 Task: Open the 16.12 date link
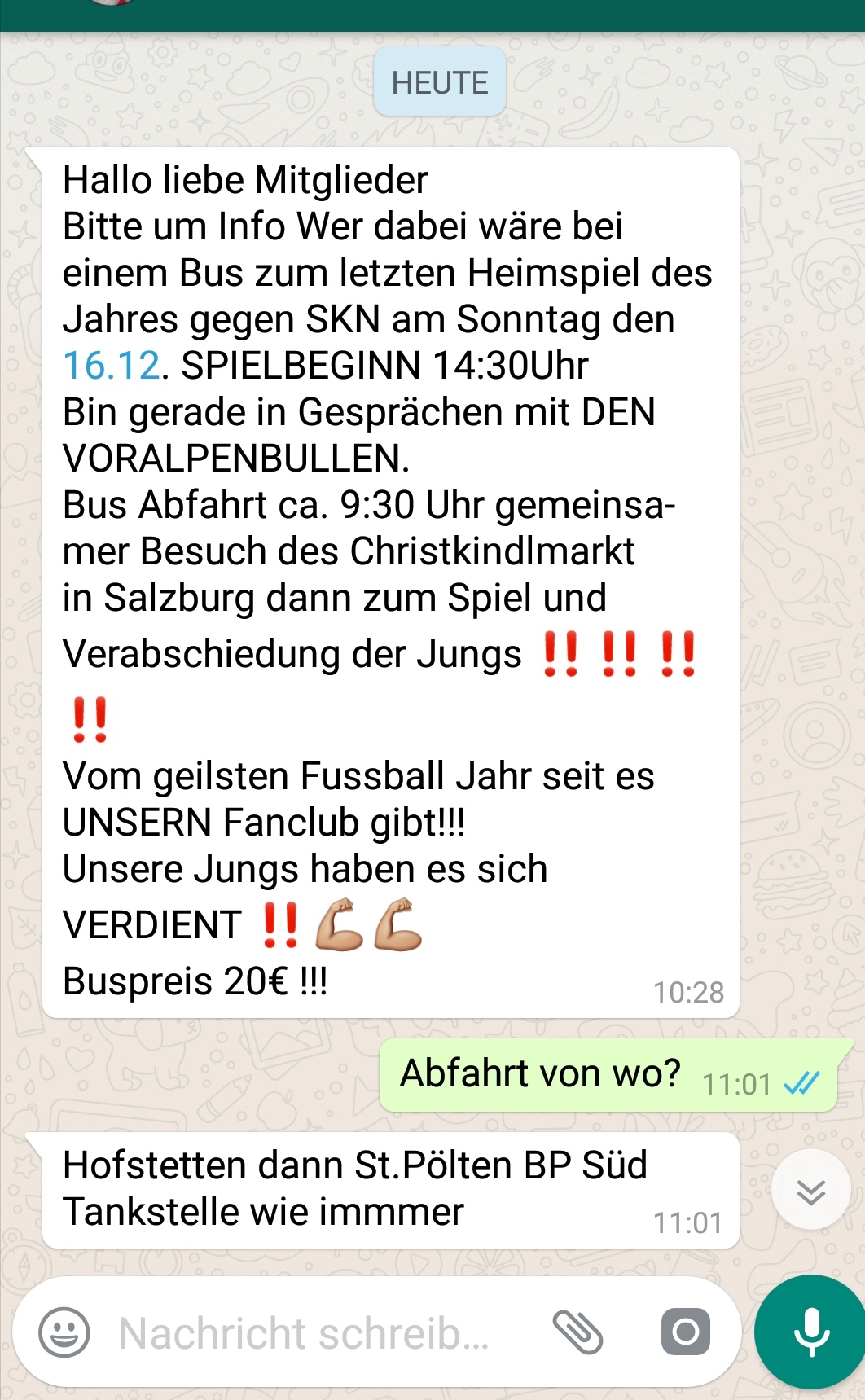tap(112, 366)
